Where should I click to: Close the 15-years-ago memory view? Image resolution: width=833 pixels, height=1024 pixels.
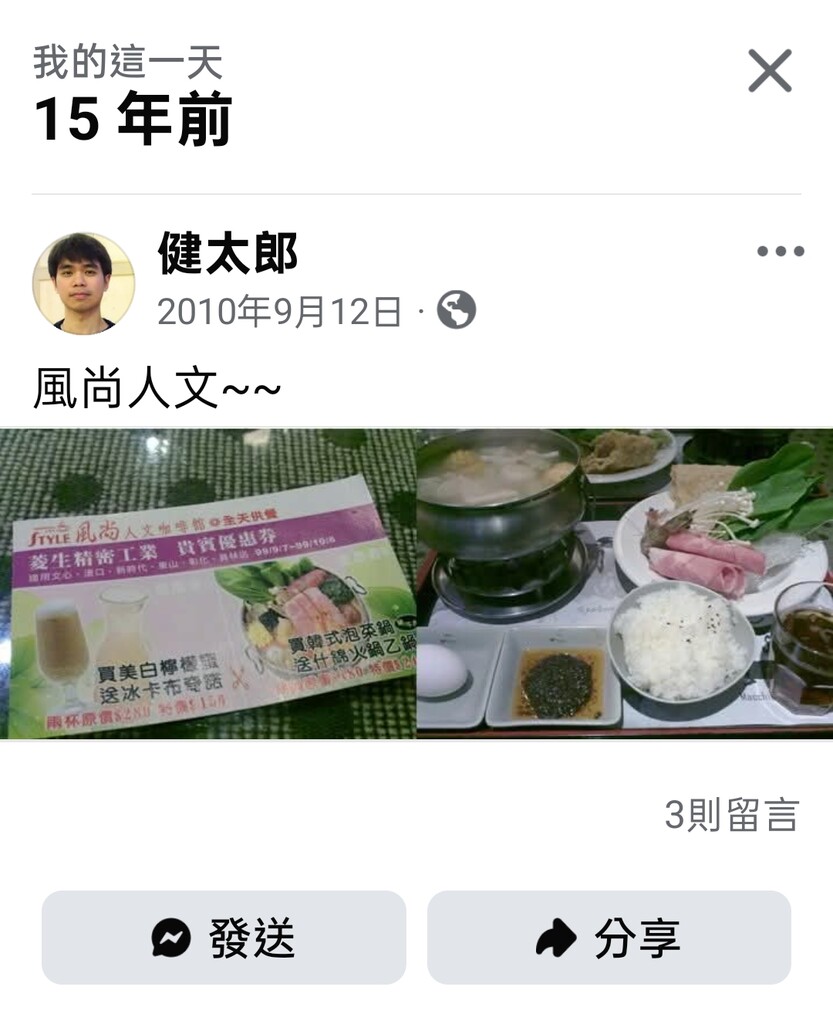point(769,71)
